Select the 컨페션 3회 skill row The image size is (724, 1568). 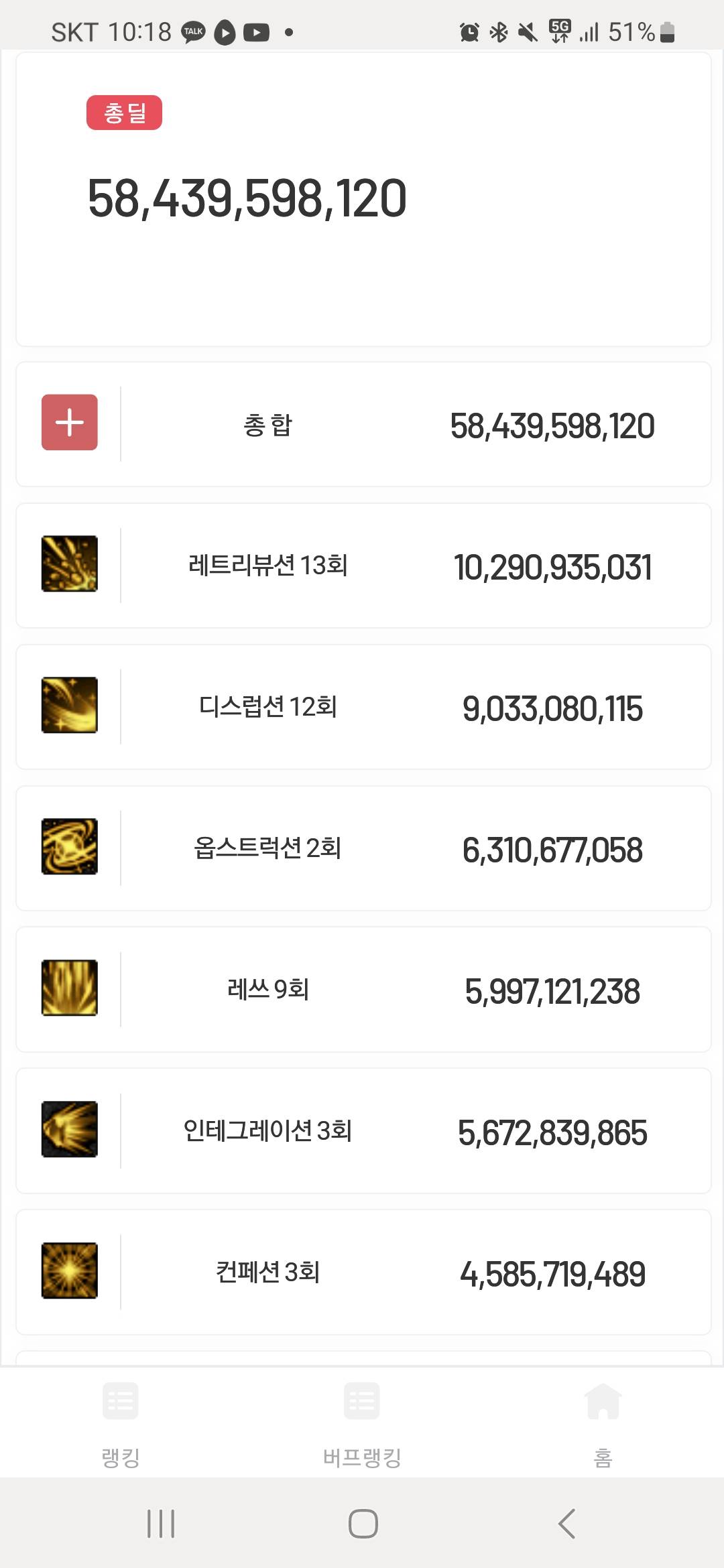pos(363,1272)
